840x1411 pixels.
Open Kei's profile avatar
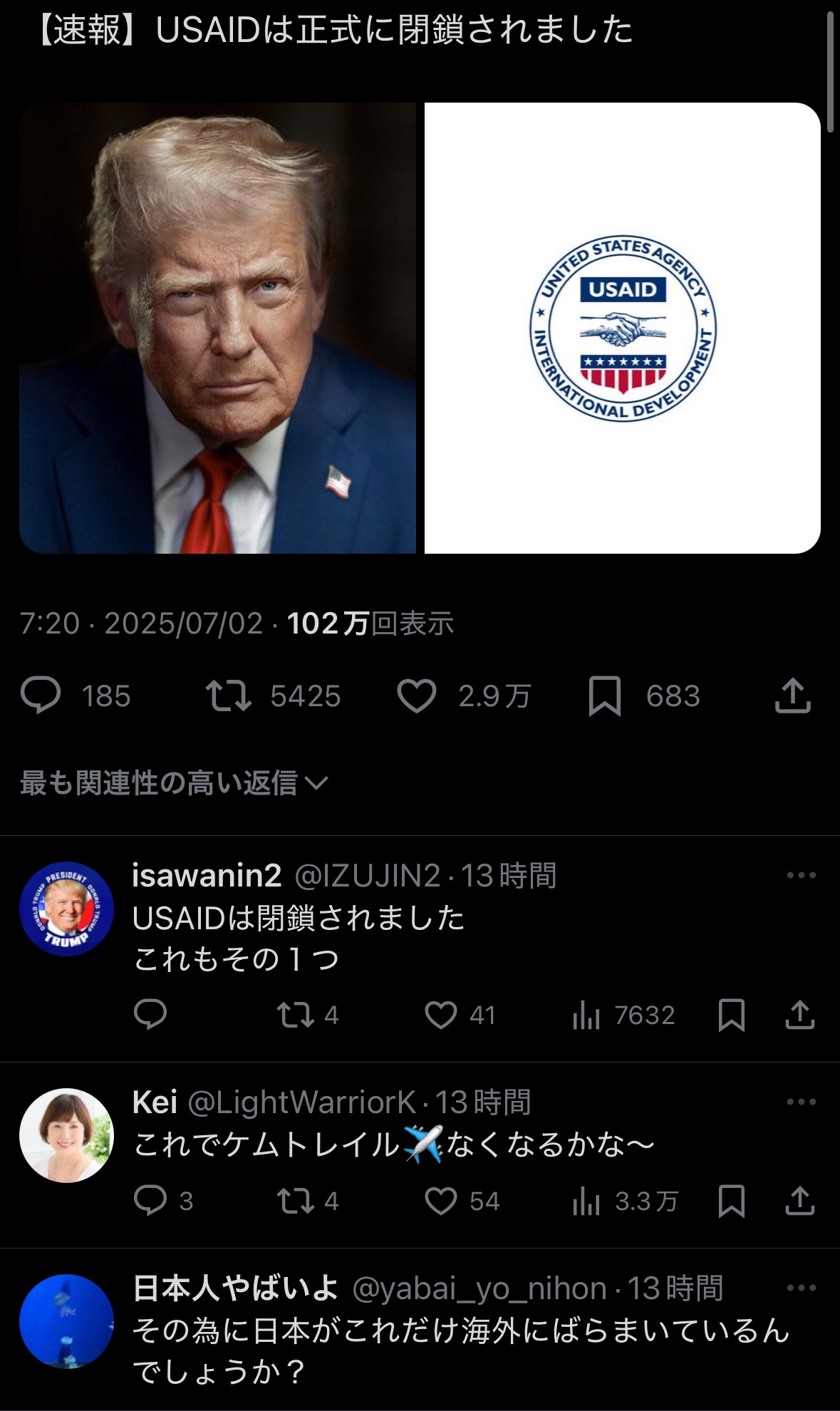tap(66, 1135)
